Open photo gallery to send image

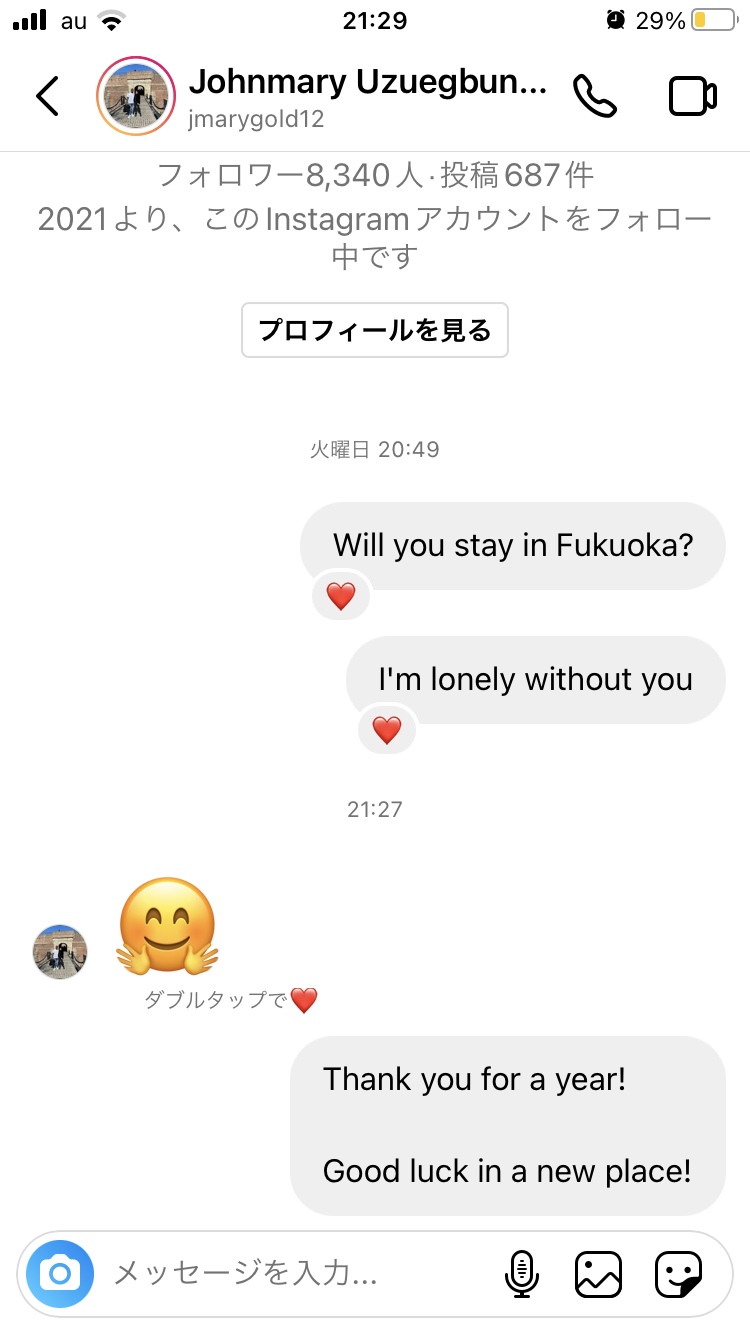(x=598, y=1274)
